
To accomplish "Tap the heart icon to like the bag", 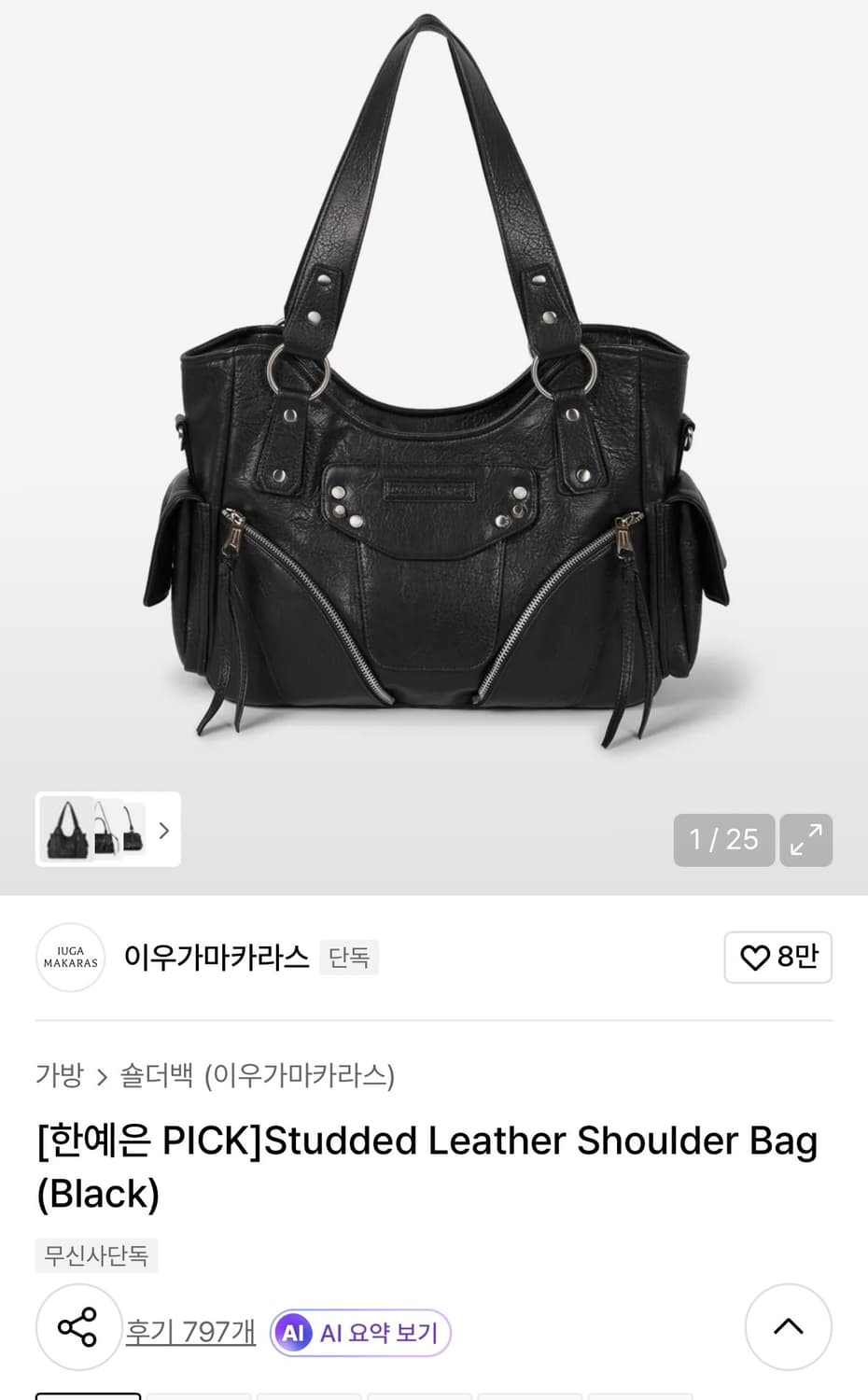I will 754,958.
